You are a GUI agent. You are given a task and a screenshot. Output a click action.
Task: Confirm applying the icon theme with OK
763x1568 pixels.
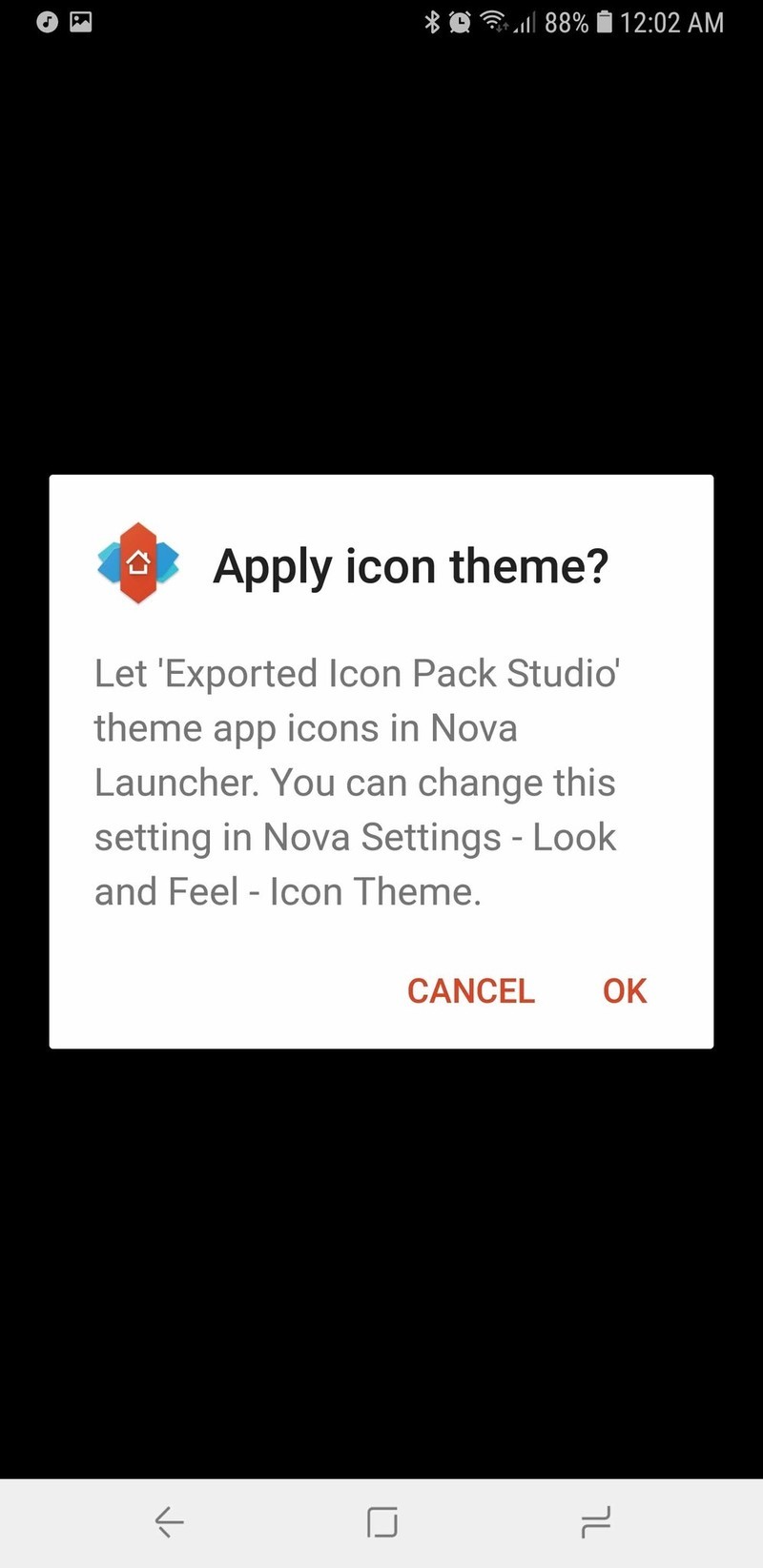pos(625,991)
